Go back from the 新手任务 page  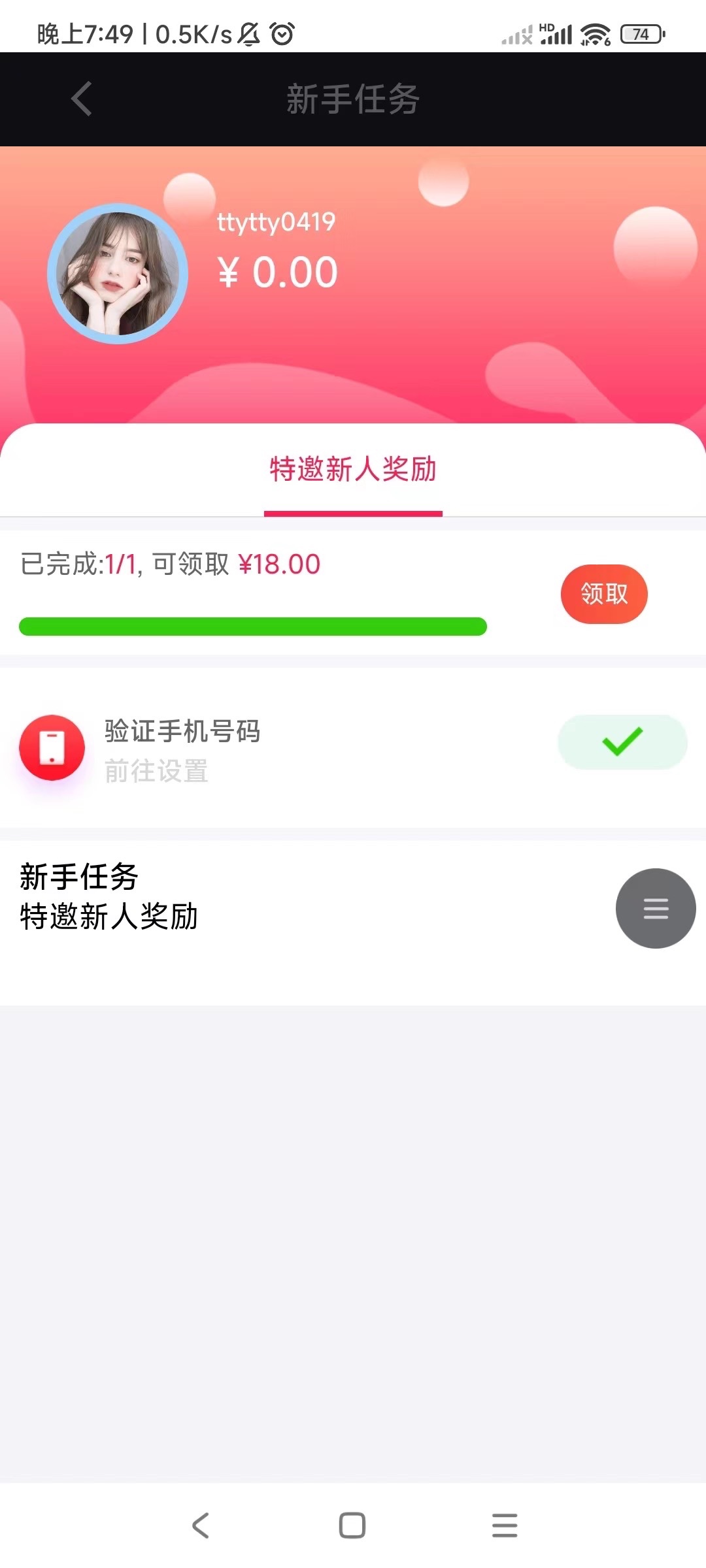82,99
